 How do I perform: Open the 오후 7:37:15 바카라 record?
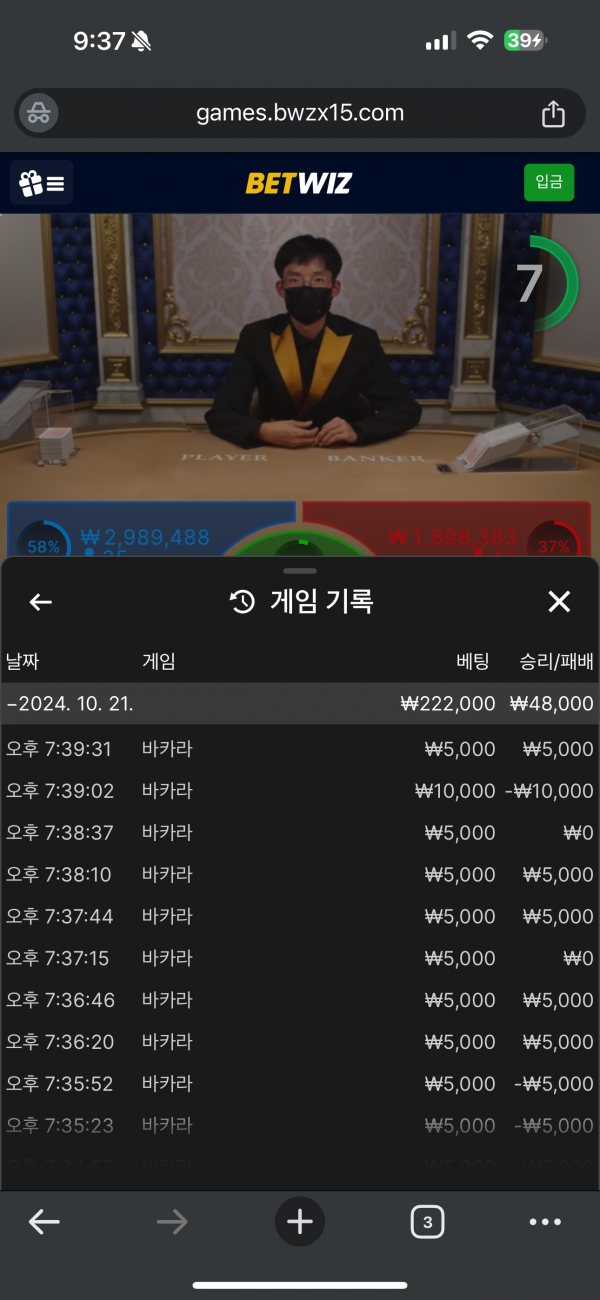pyautogui.click(x=300, y=959)
